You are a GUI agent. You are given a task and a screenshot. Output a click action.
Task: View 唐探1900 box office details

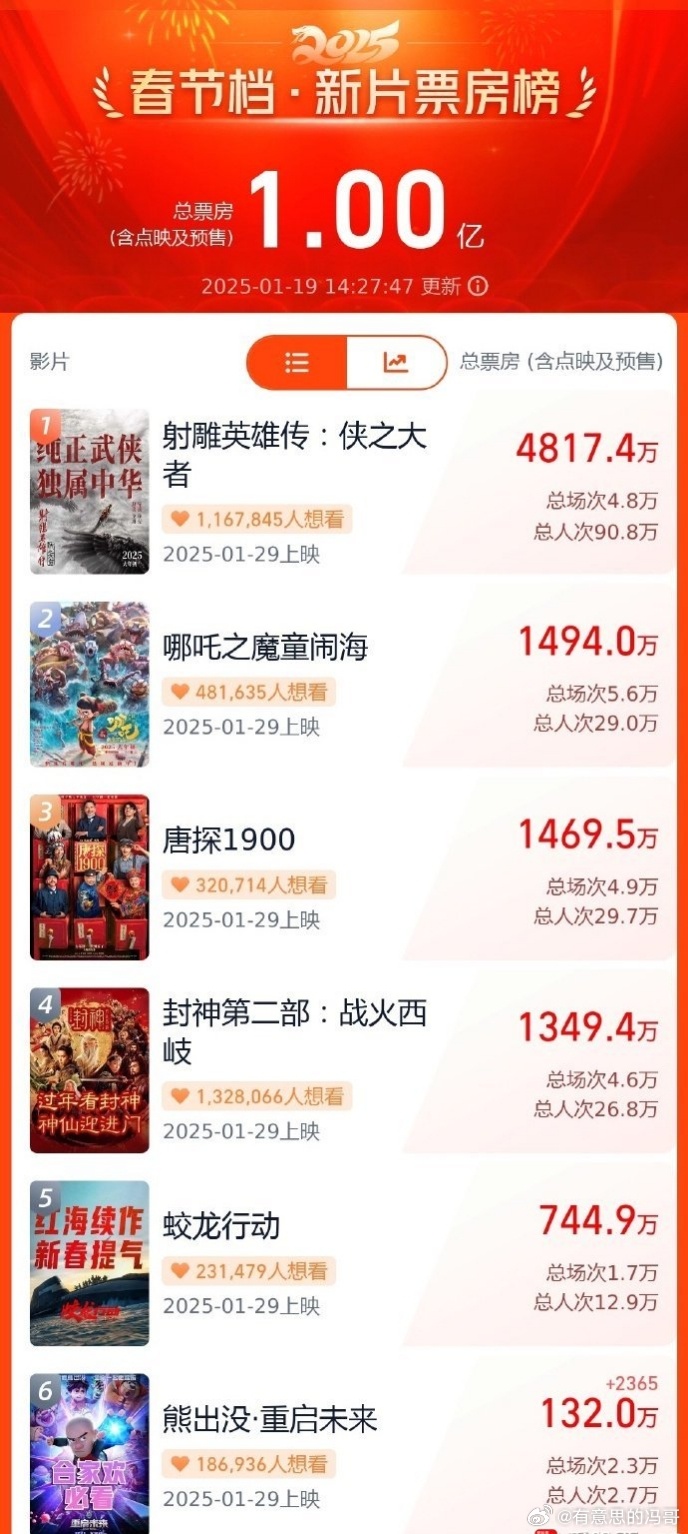tap(587, 838)
